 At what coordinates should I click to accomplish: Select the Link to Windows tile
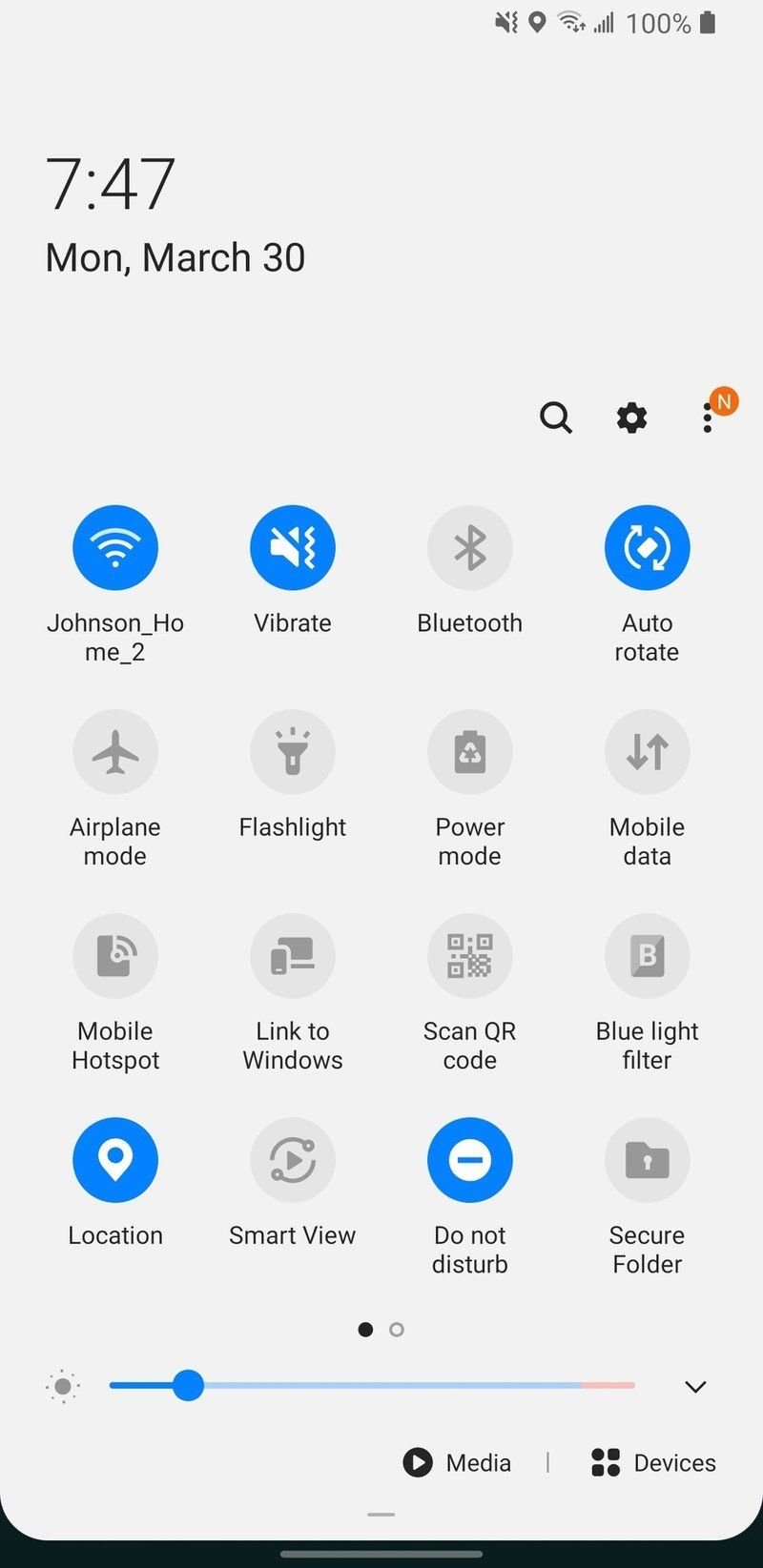pyautogui.click(x=292, y=955)
